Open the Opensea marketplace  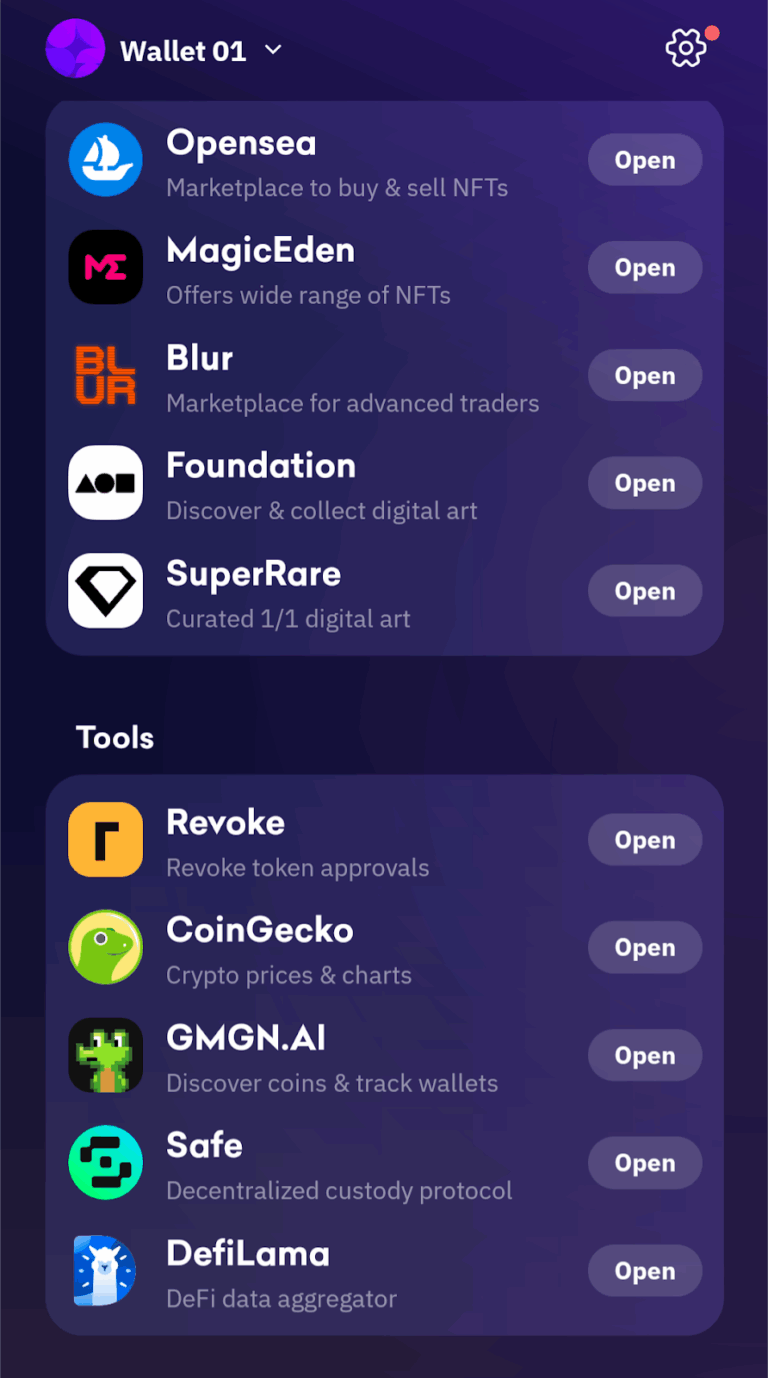point(644,159)
